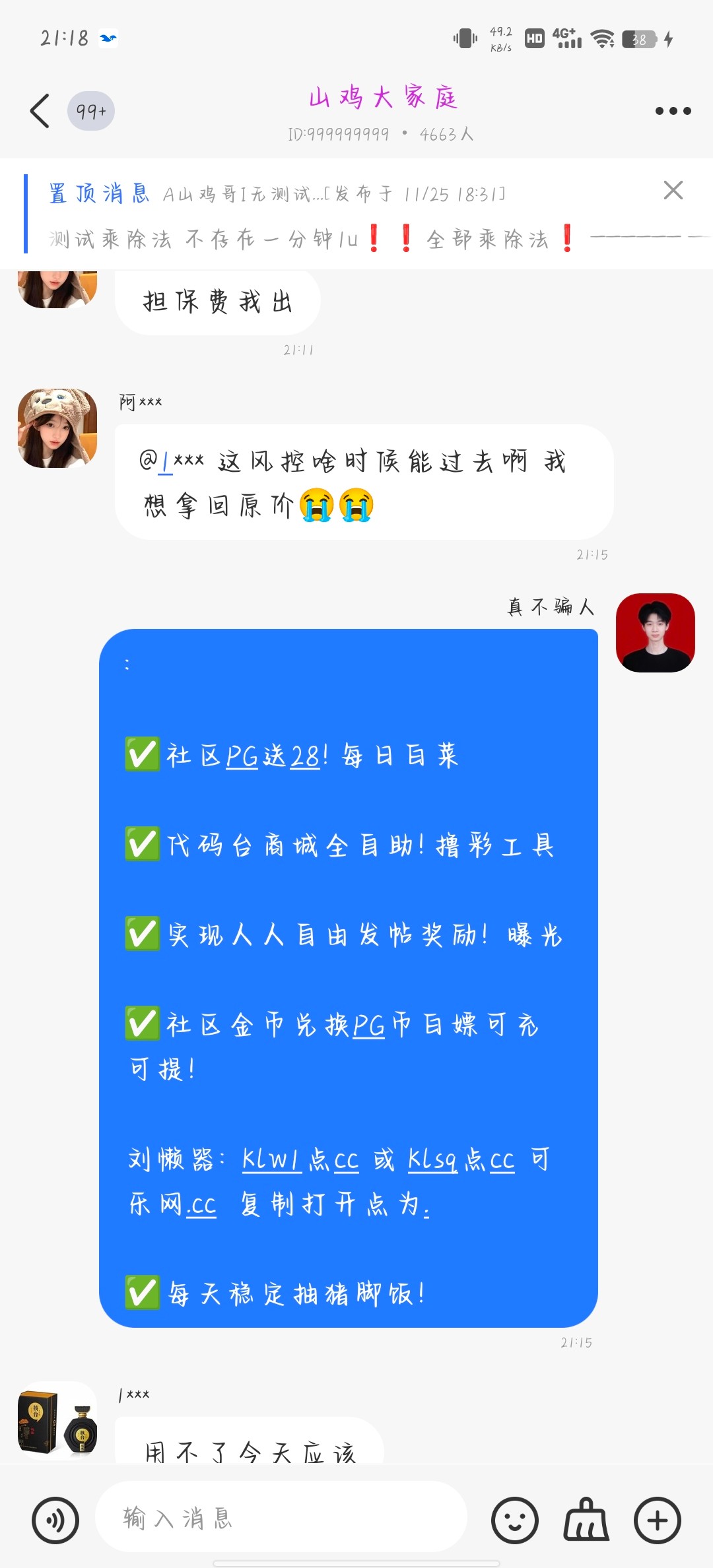Open group settings via the three-dot menu

(x=672, y=111)
